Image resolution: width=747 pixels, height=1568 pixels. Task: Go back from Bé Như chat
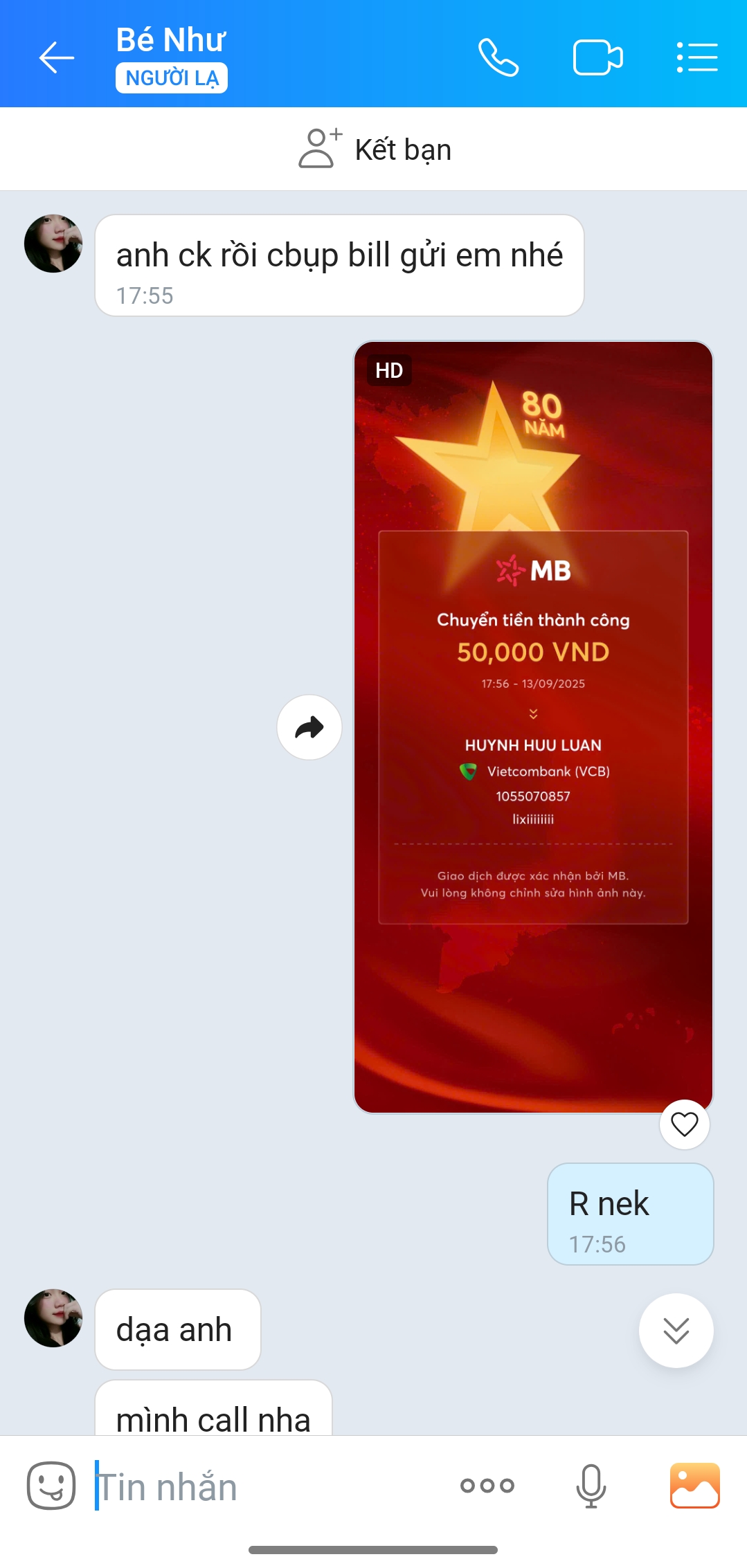click(56, 57)
